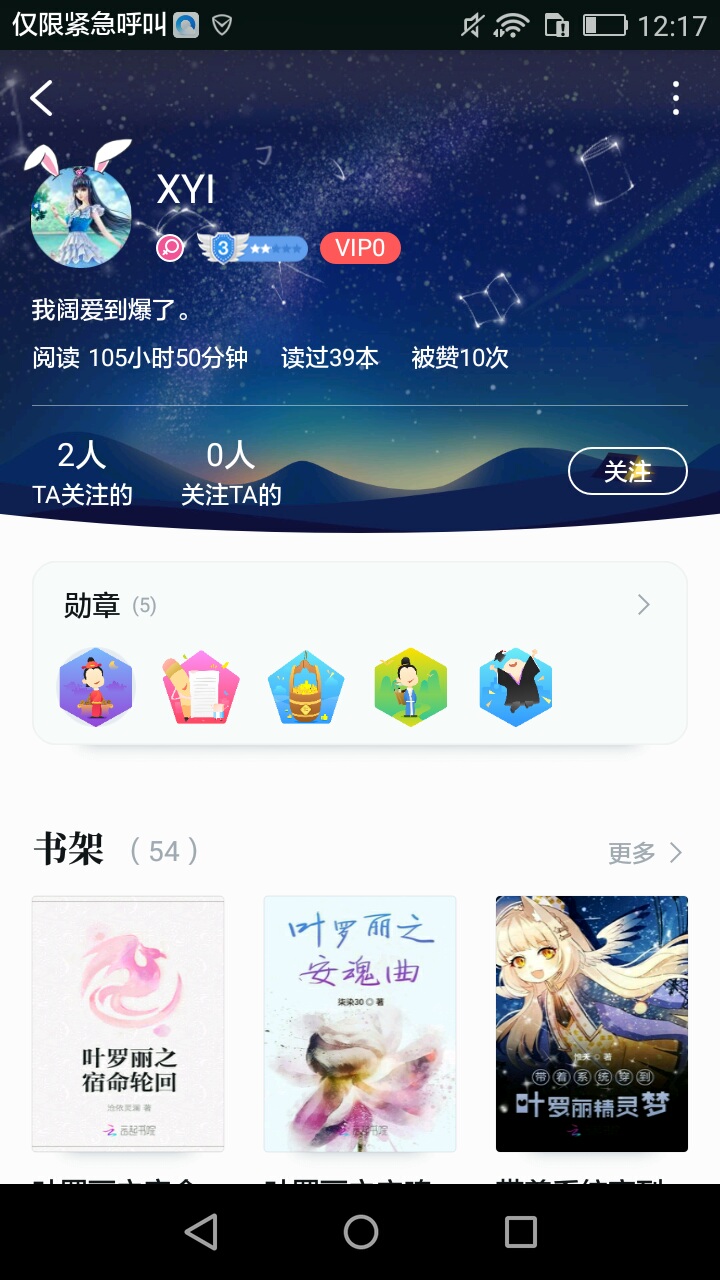Tap the system home button
The width and height of the screenshot is (720, 1280).
(x=360, y=1232)
